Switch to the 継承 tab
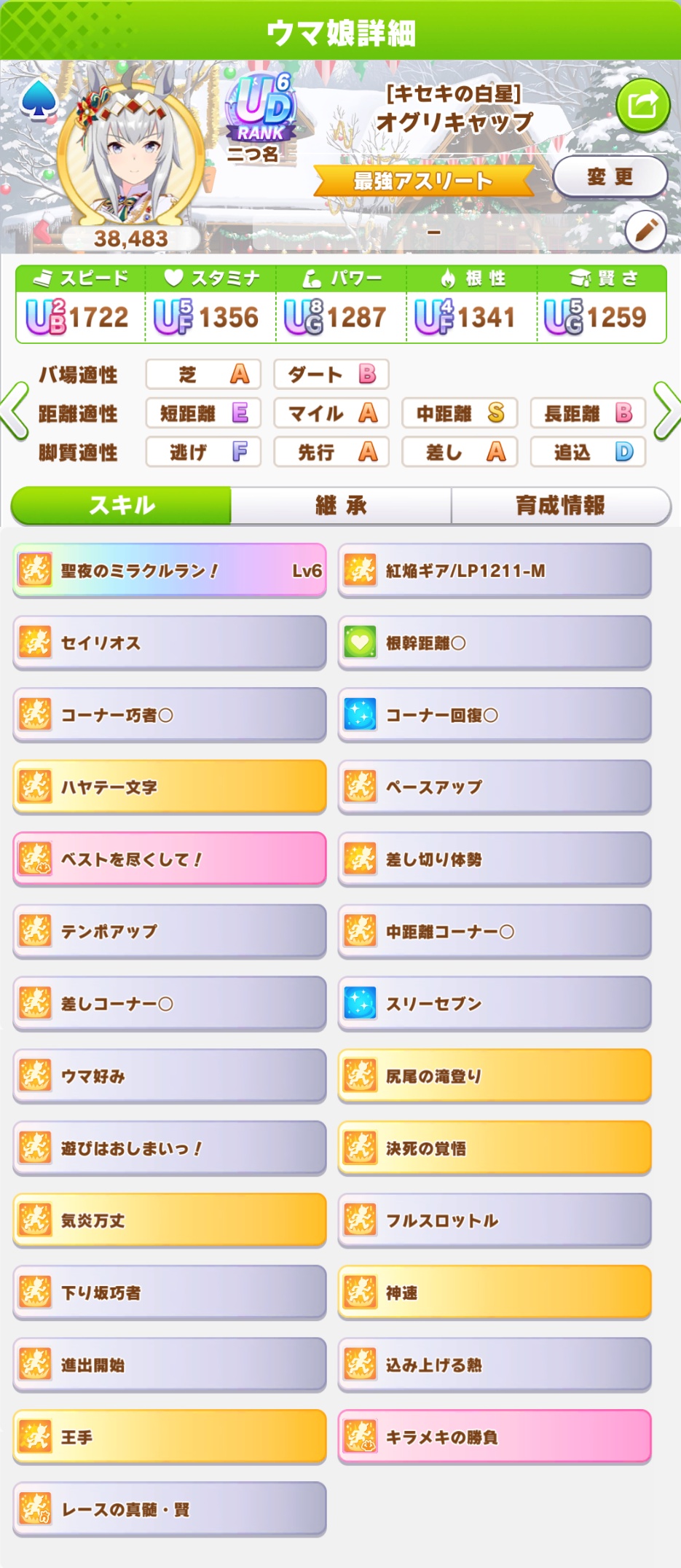 (x=341, y=505)
